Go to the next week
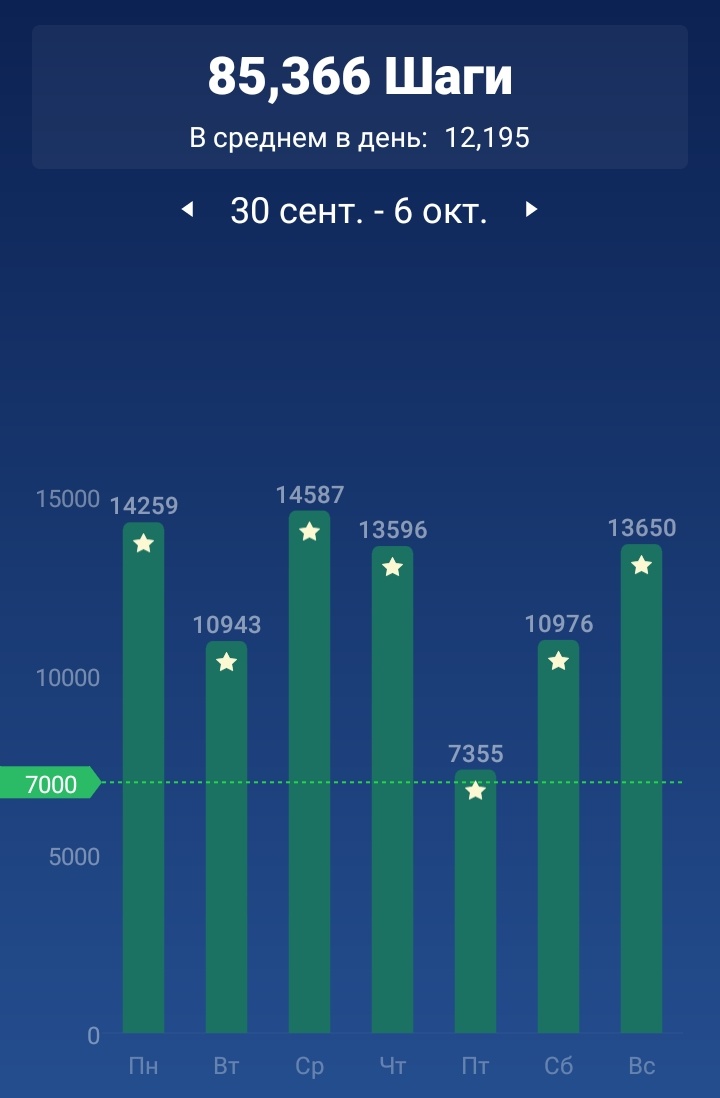Screen dimensions: 720x1098 pyautogui.click(x=532, y=210)
